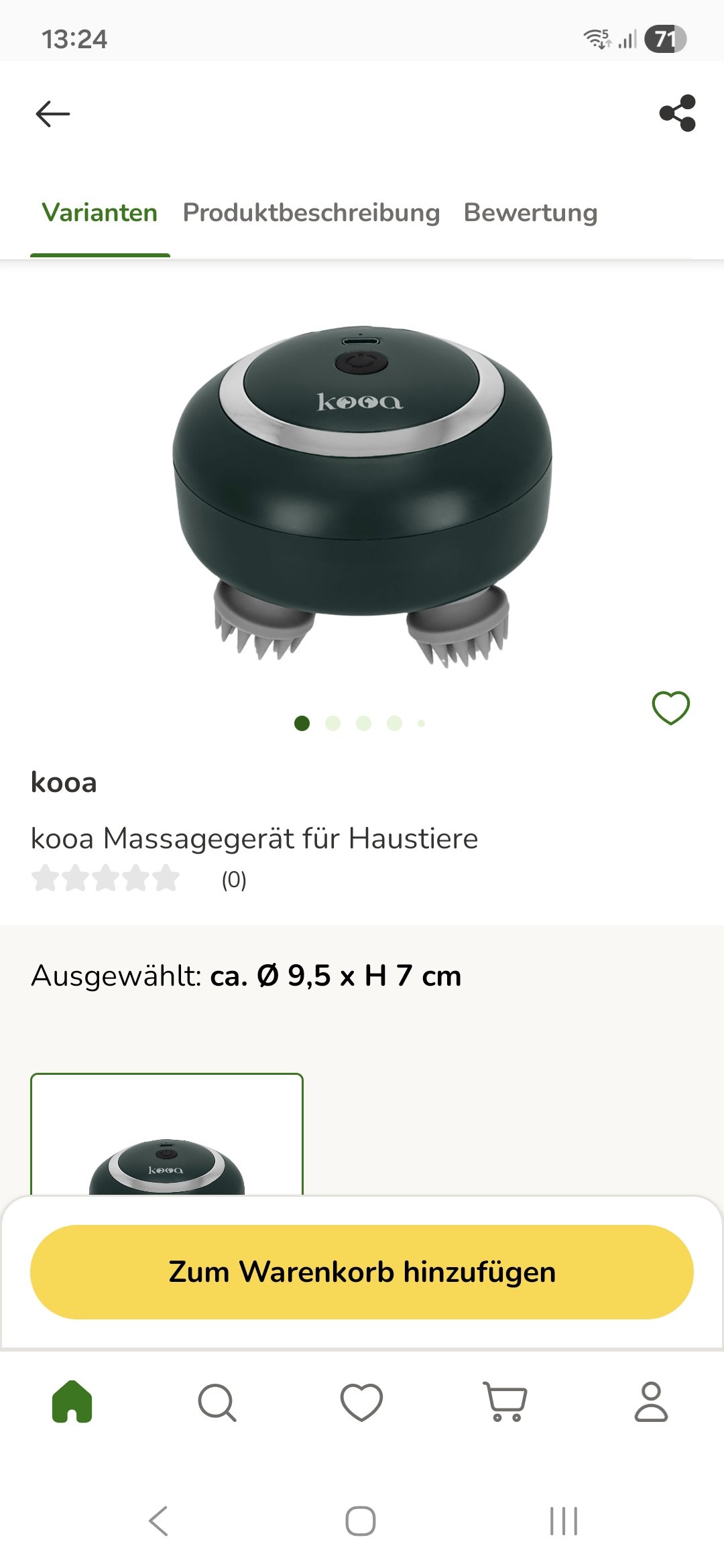The image size is (724, 1568).
Task: Switch to the Produktbeschreibung tab
Action: [311, 213]
